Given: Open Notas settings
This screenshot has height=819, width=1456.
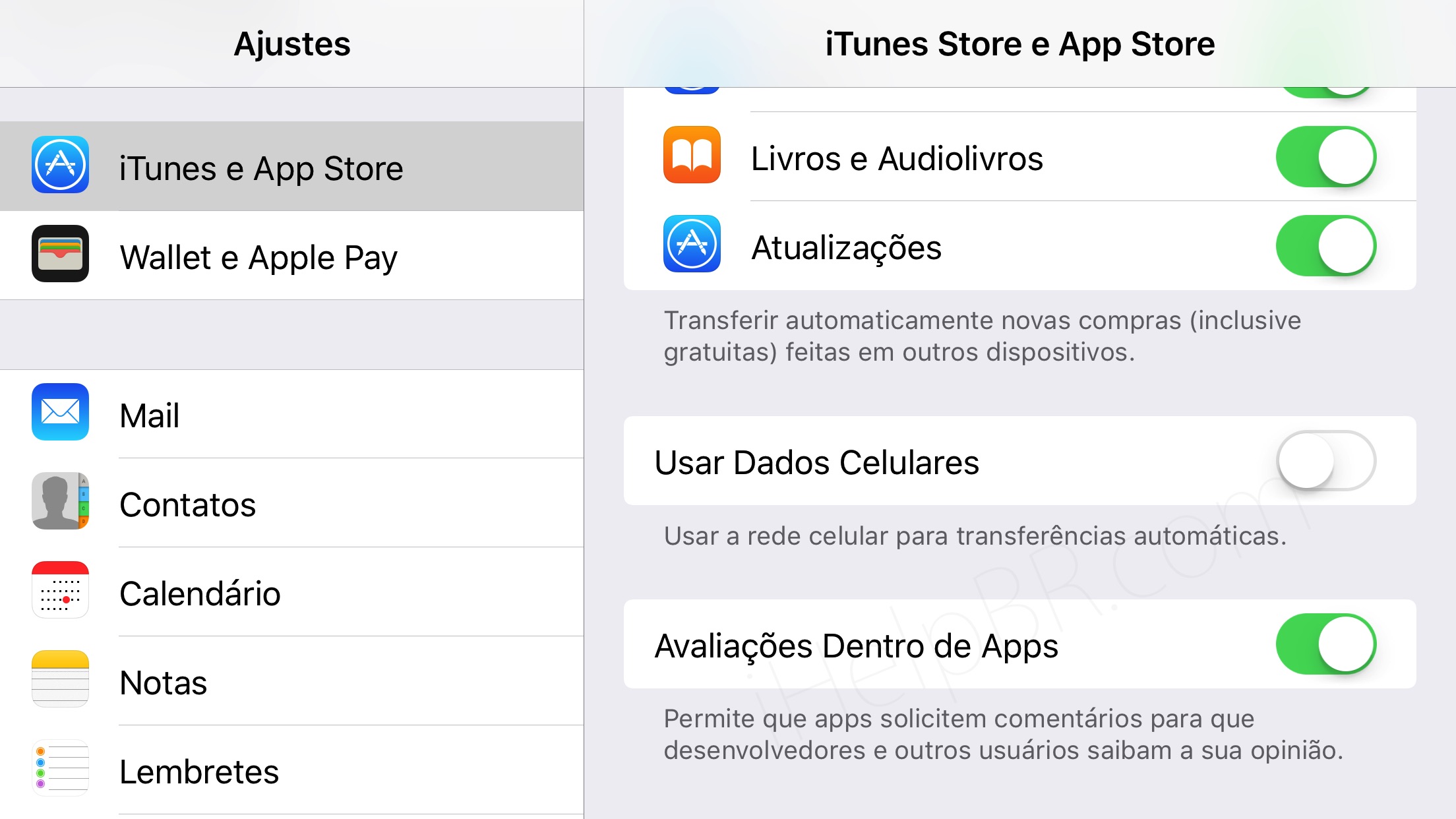Looking at the screenshot, I should pos(291,682).
